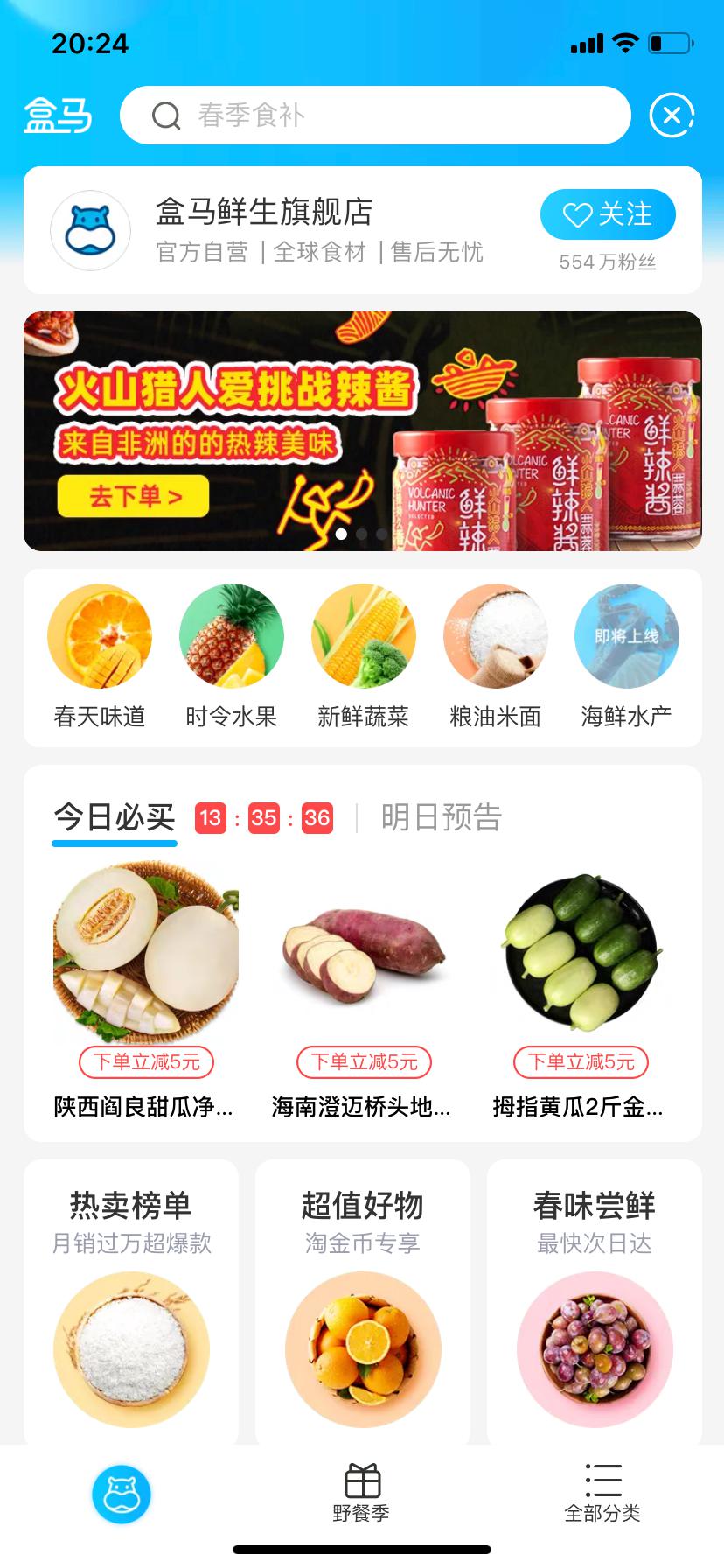Follow the store with the 关注 button
Viewport: 724px width, 1568px height.
pos(608,214)
